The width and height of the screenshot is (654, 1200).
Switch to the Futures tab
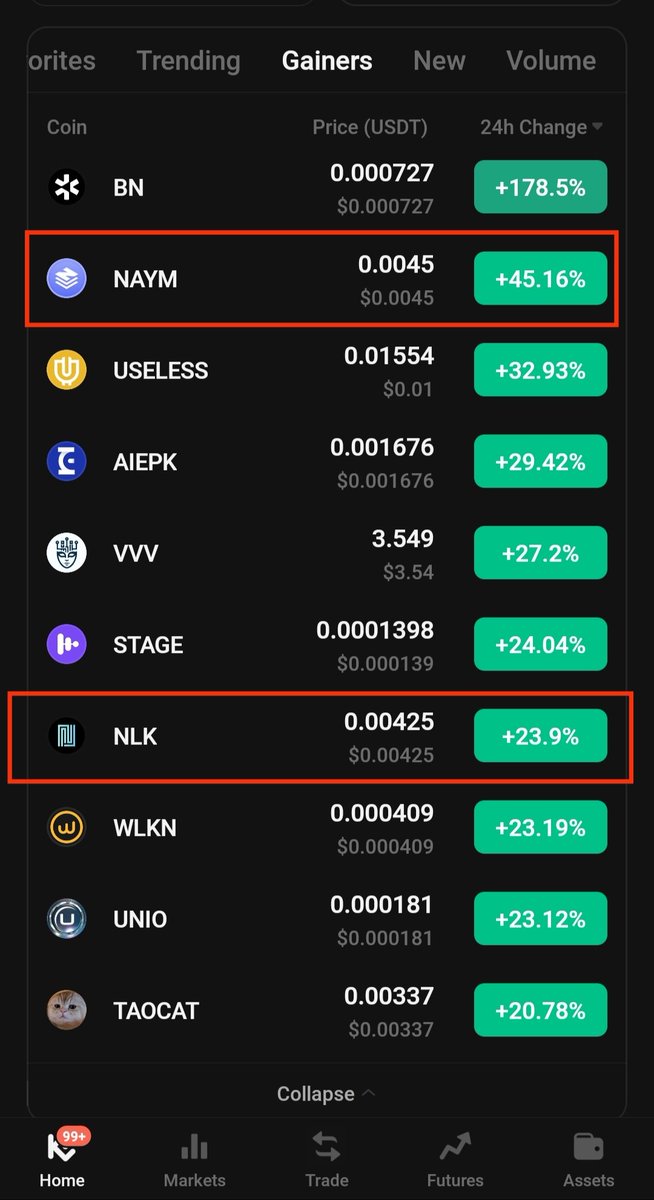(x=455, y=1160)
